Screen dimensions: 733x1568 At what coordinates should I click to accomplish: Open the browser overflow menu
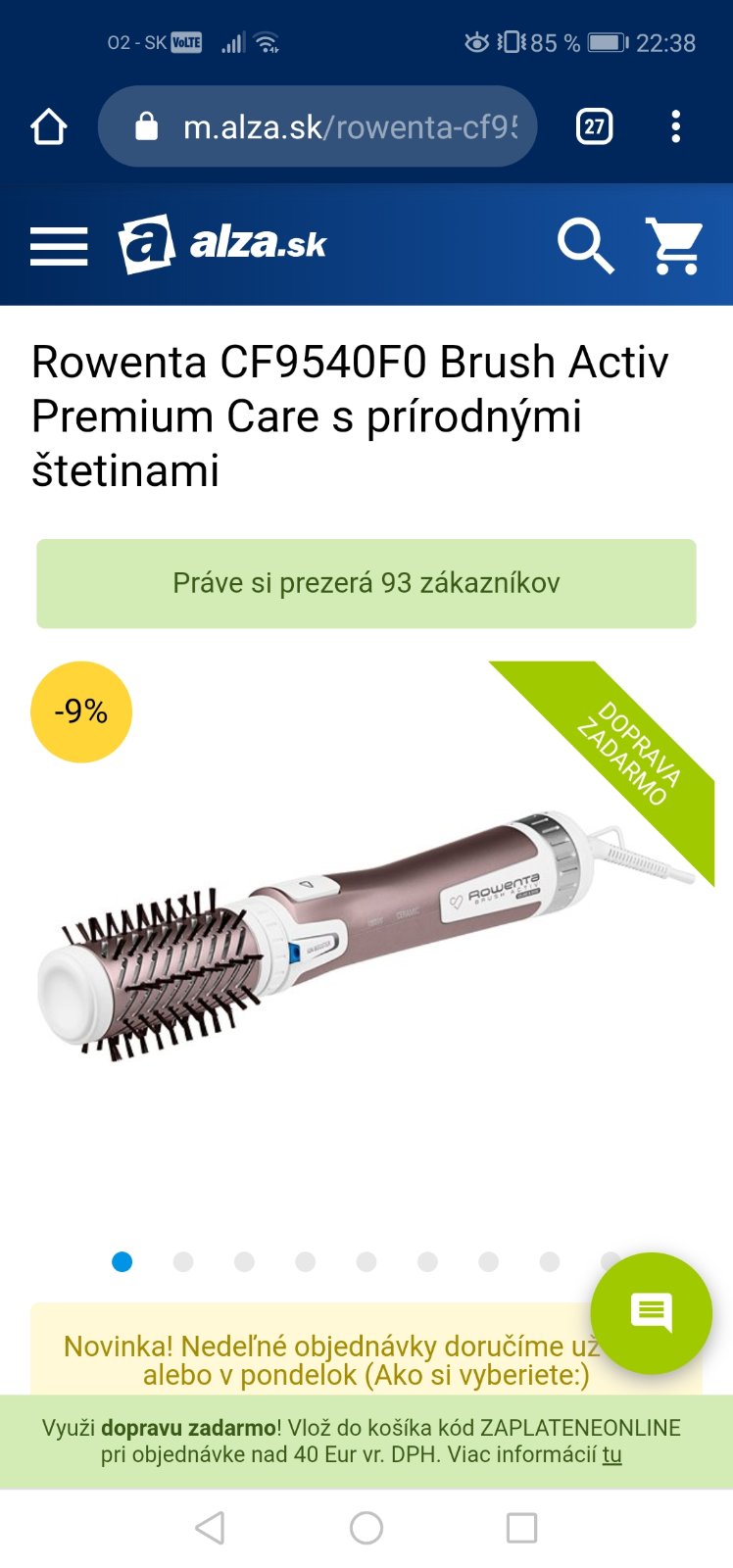675,127
